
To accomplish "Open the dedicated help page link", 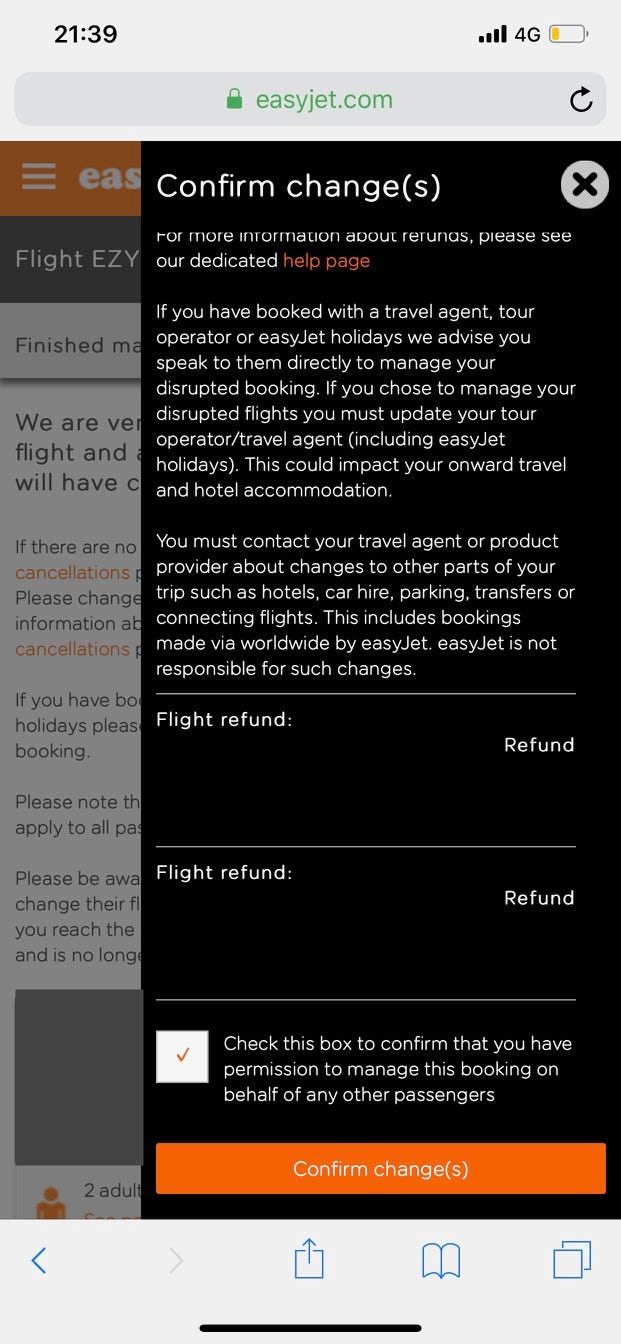I will [x=326, y=261].
